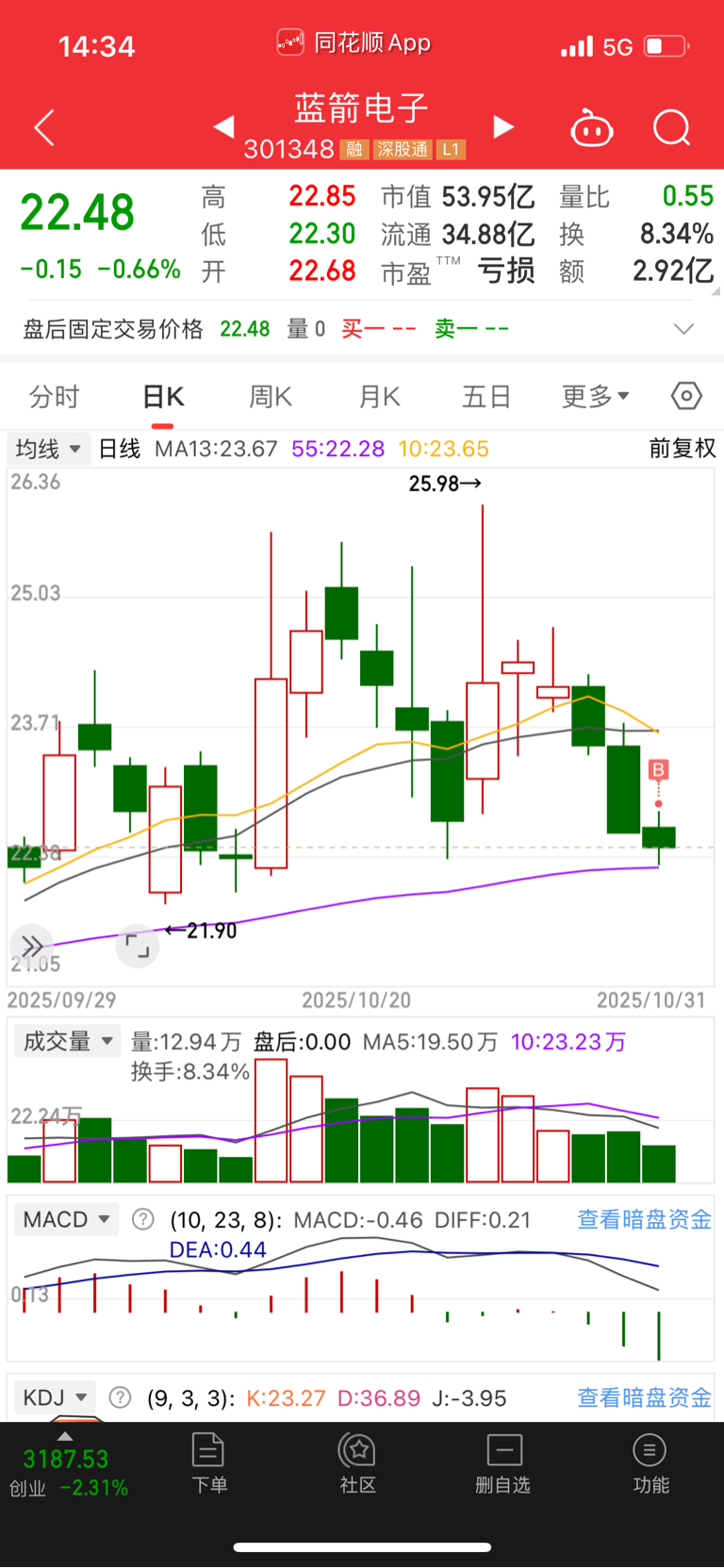This screenshot has height=1568, width=724.
Task: Open the 更多 period dropdown
Action: pyautogui.click(x=595, y=397)
